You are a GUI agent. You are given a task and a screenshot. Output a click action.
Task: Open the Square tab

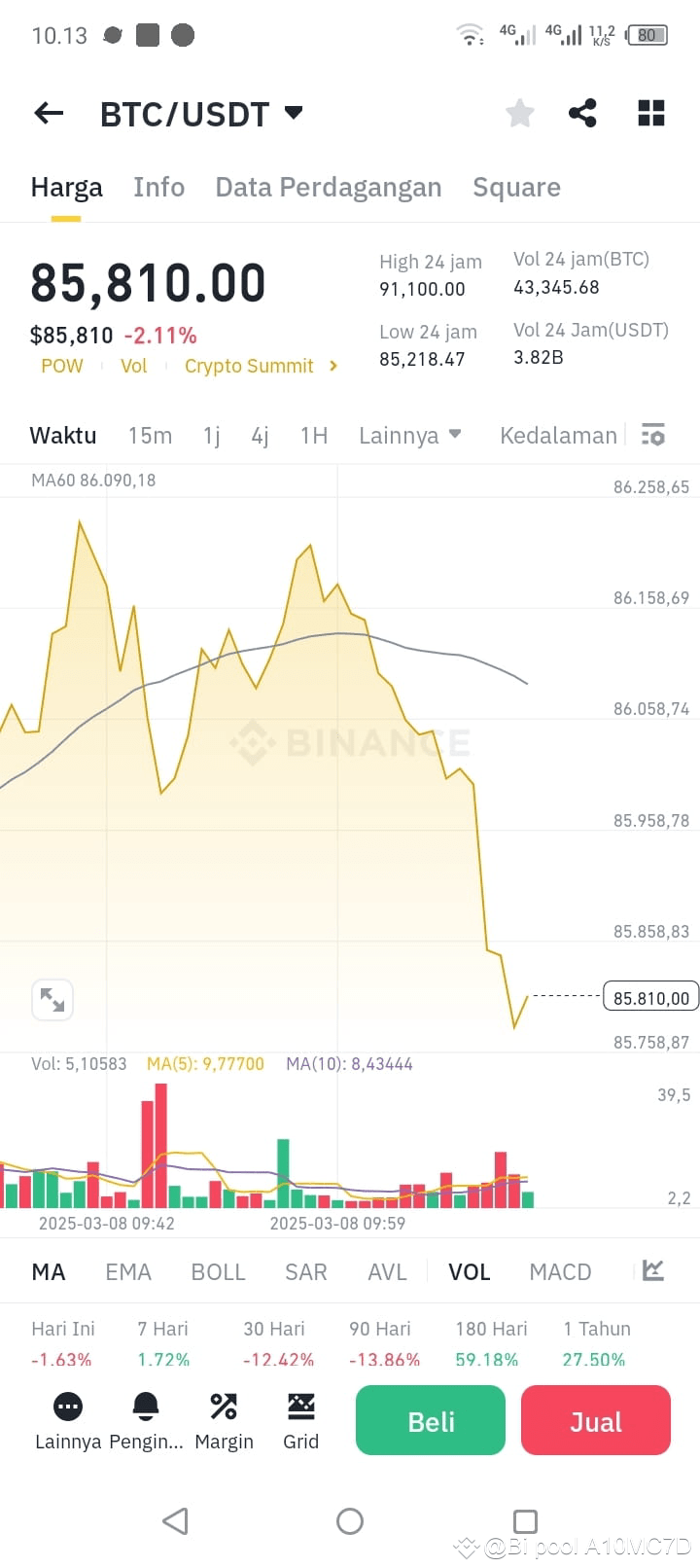516,187
